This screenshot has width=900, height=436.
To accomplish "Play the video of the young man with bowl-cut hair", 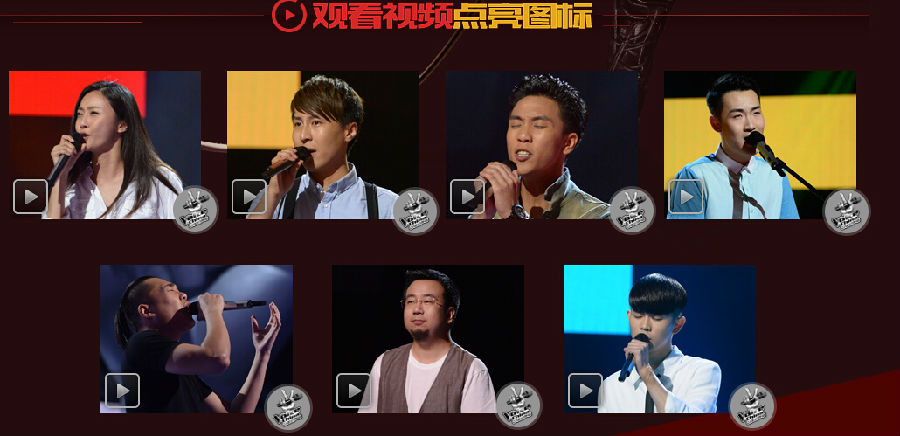I will (585, 390).
